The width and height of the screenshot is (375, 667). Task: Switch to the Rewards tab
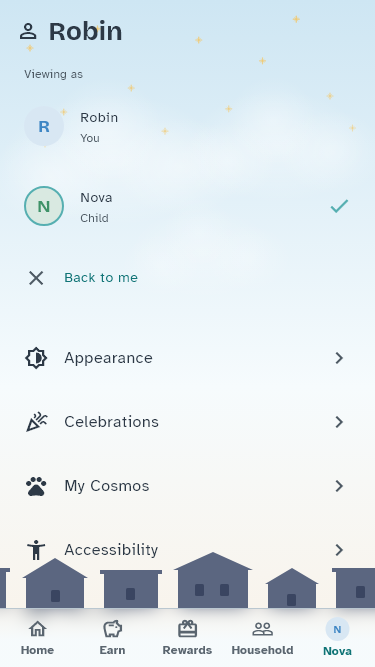[188, 638]
